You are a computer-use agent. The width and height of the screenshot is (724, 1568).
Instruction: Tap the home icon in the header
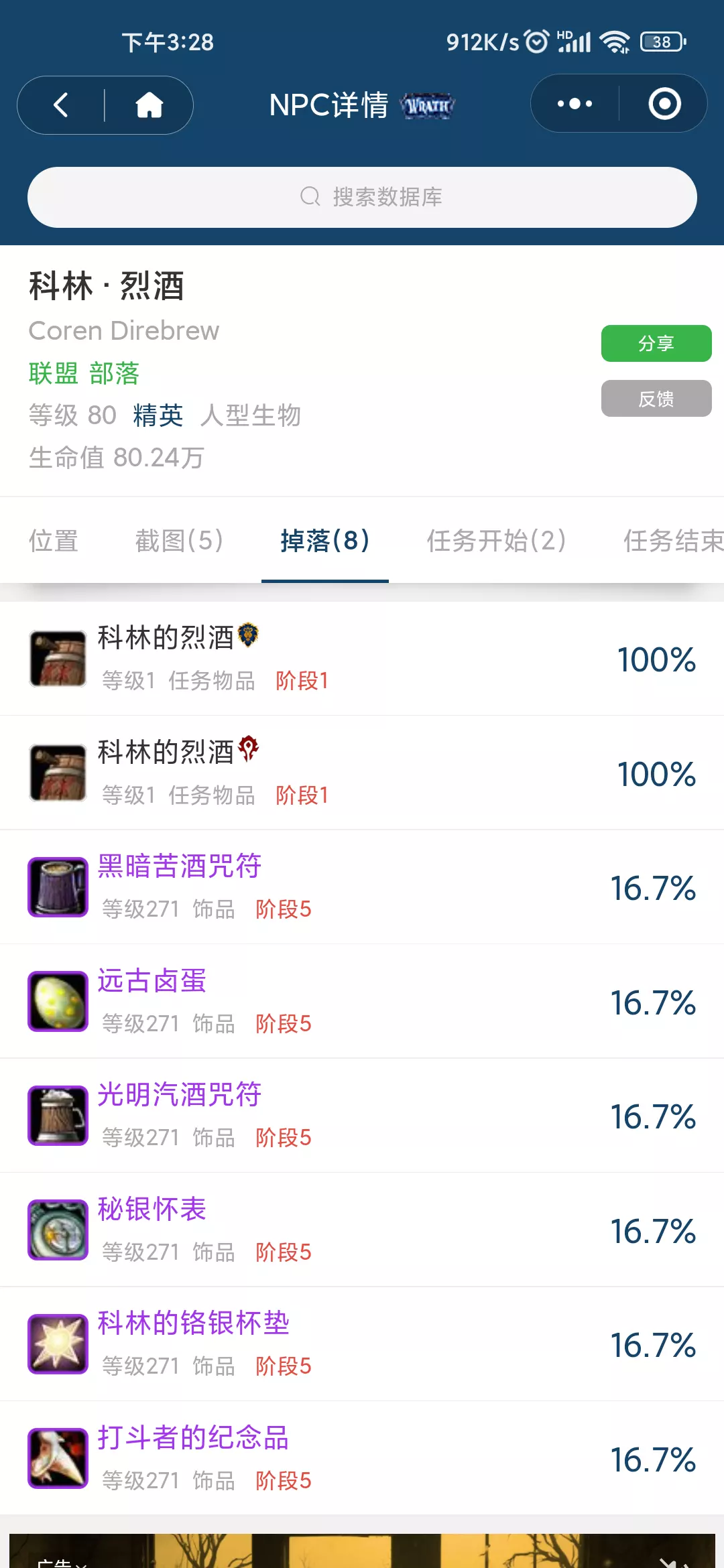click(x=149, y=105)
